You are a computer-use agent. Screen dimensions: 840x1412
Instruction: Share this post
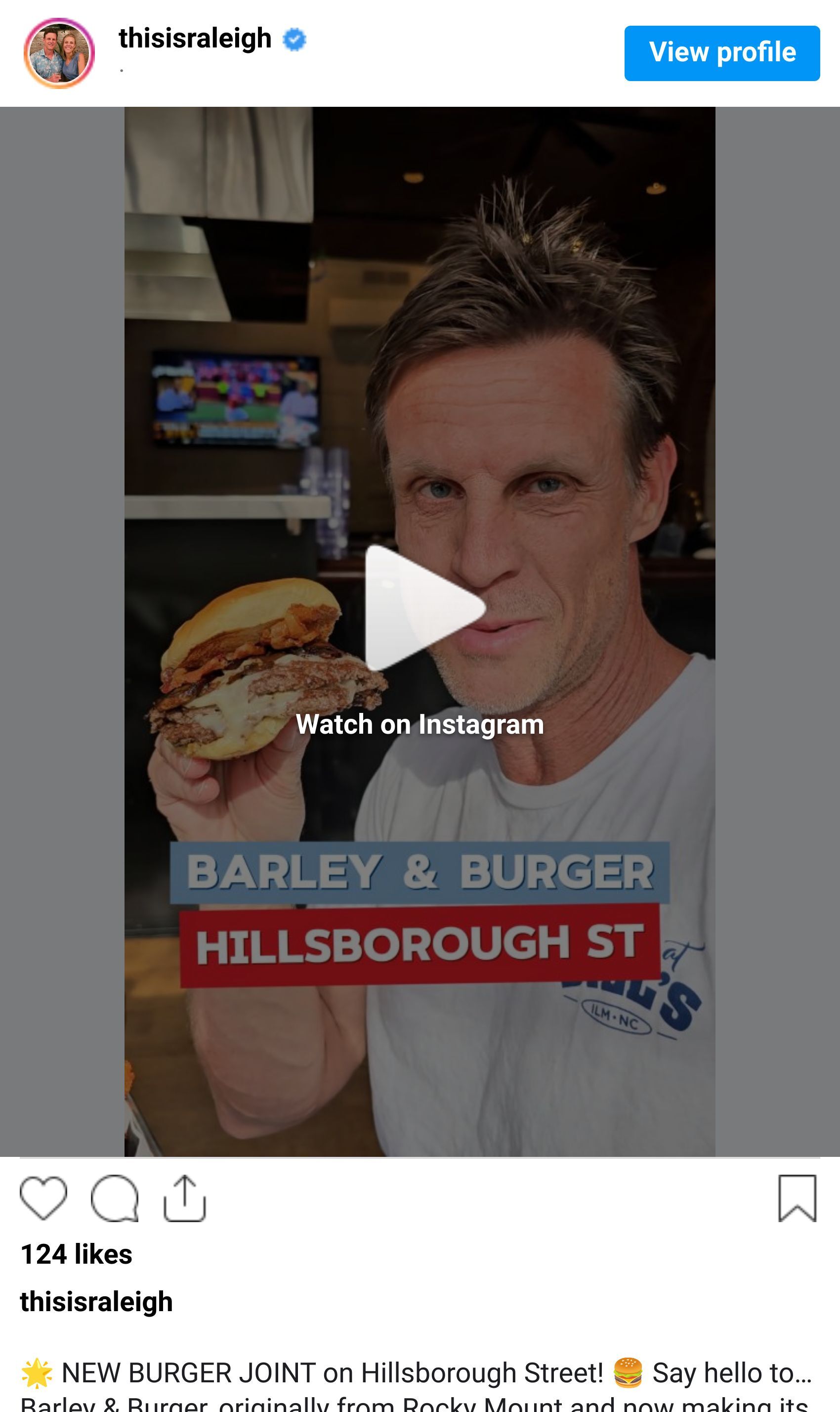184,1197
